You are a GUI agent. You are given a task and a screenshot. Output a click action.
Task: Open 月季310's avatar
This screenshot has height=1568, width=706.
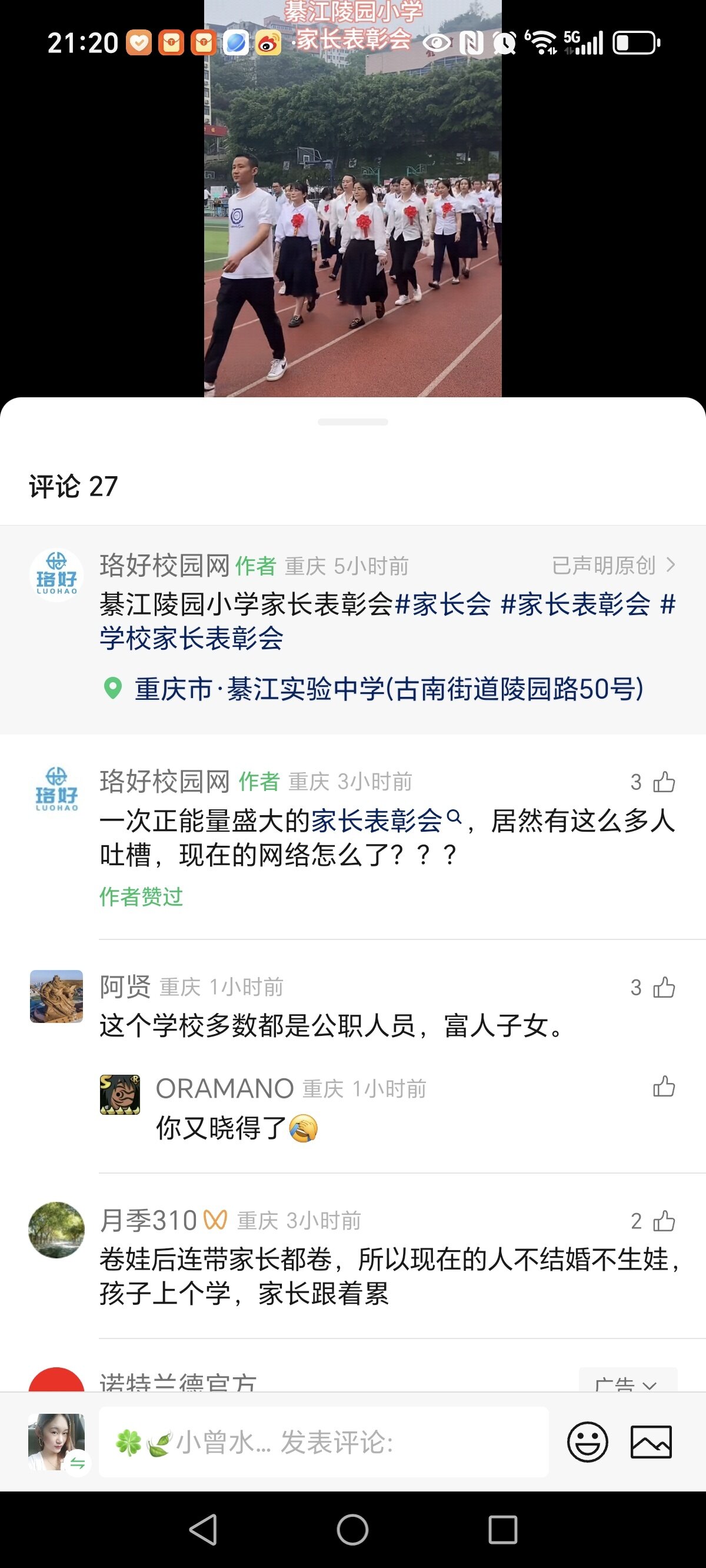56,1230
